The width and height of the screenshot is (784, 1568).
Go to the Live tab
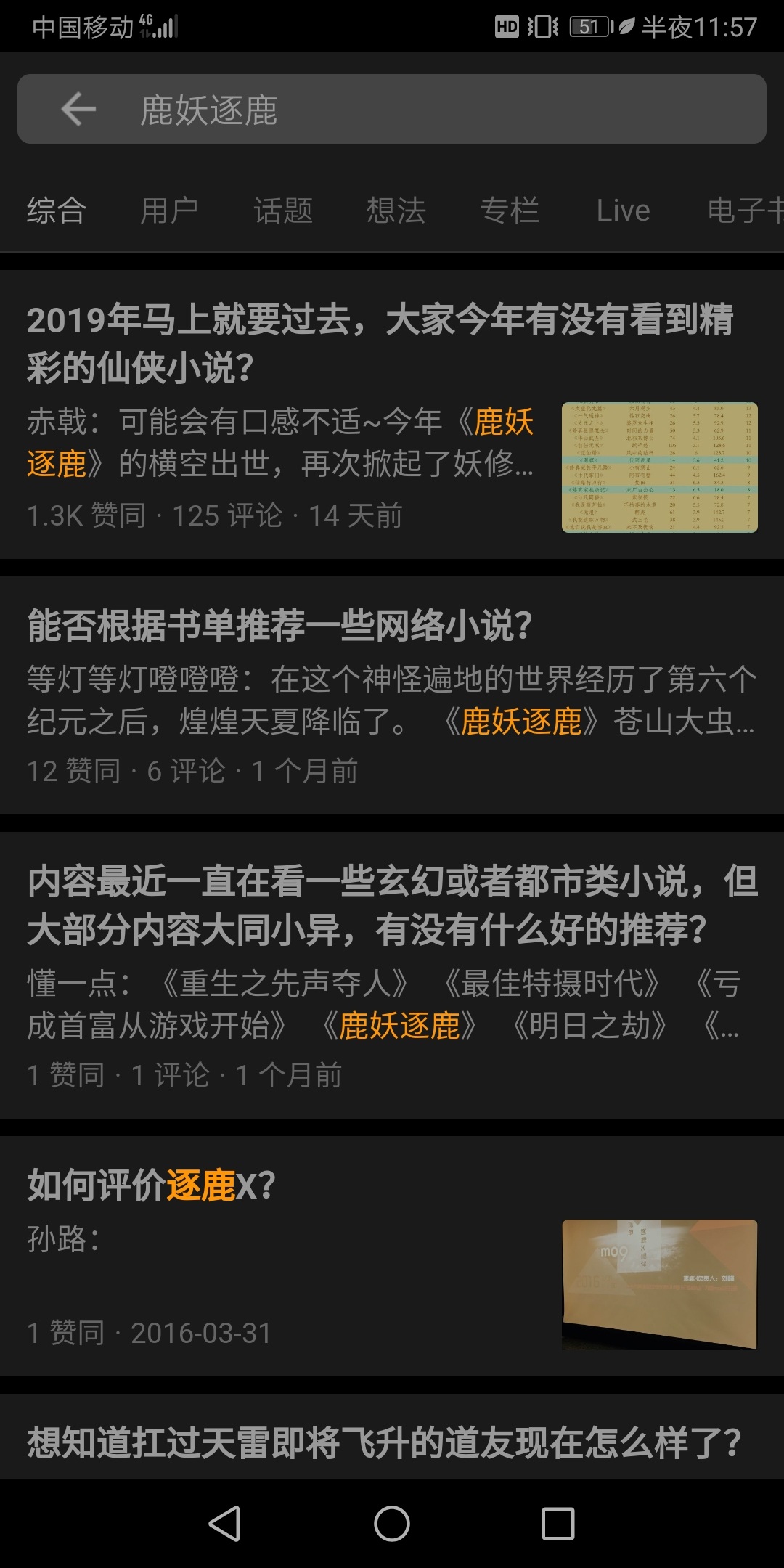pos(623,211)
